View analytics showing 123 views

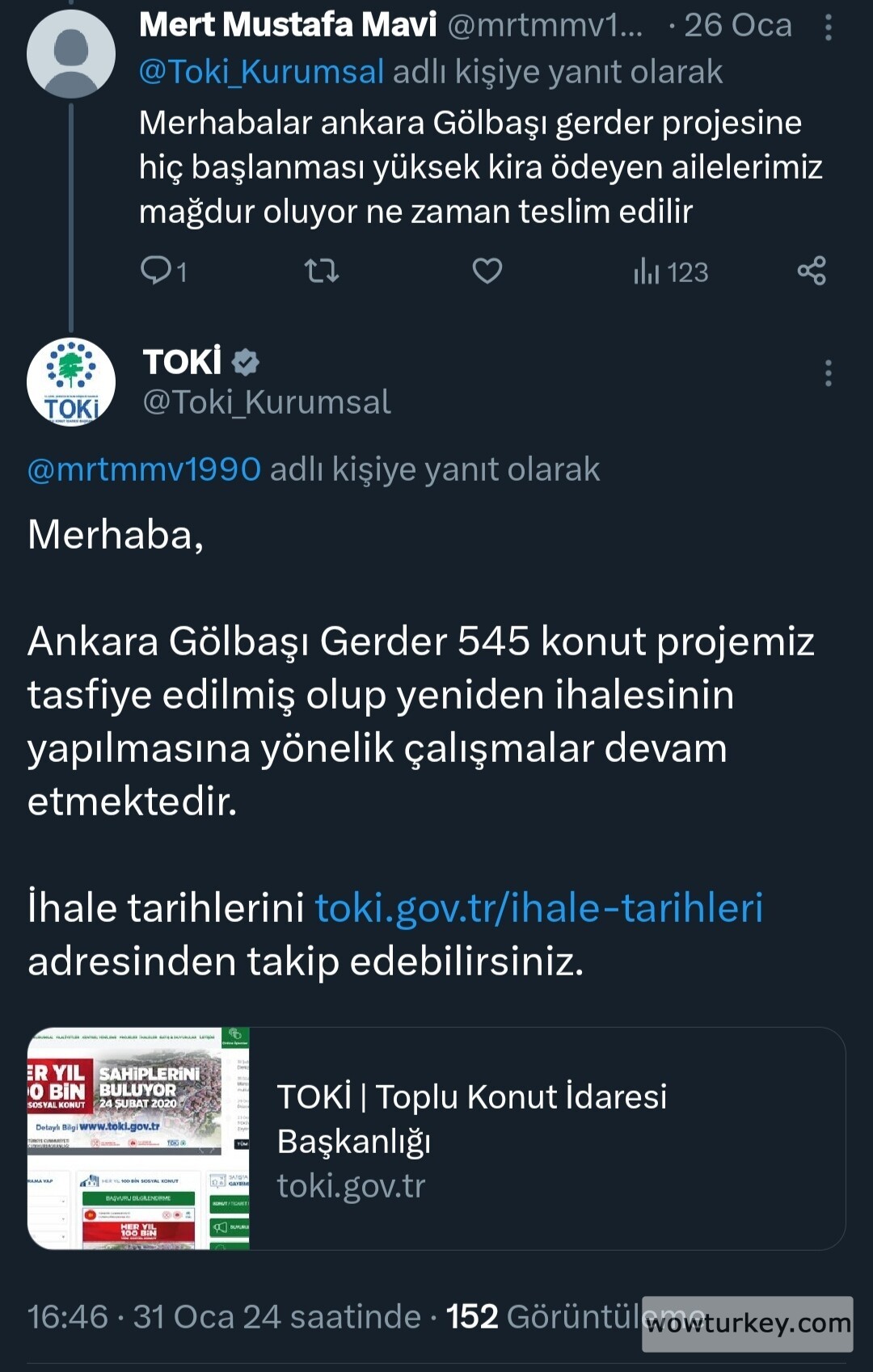click(670, 272)
